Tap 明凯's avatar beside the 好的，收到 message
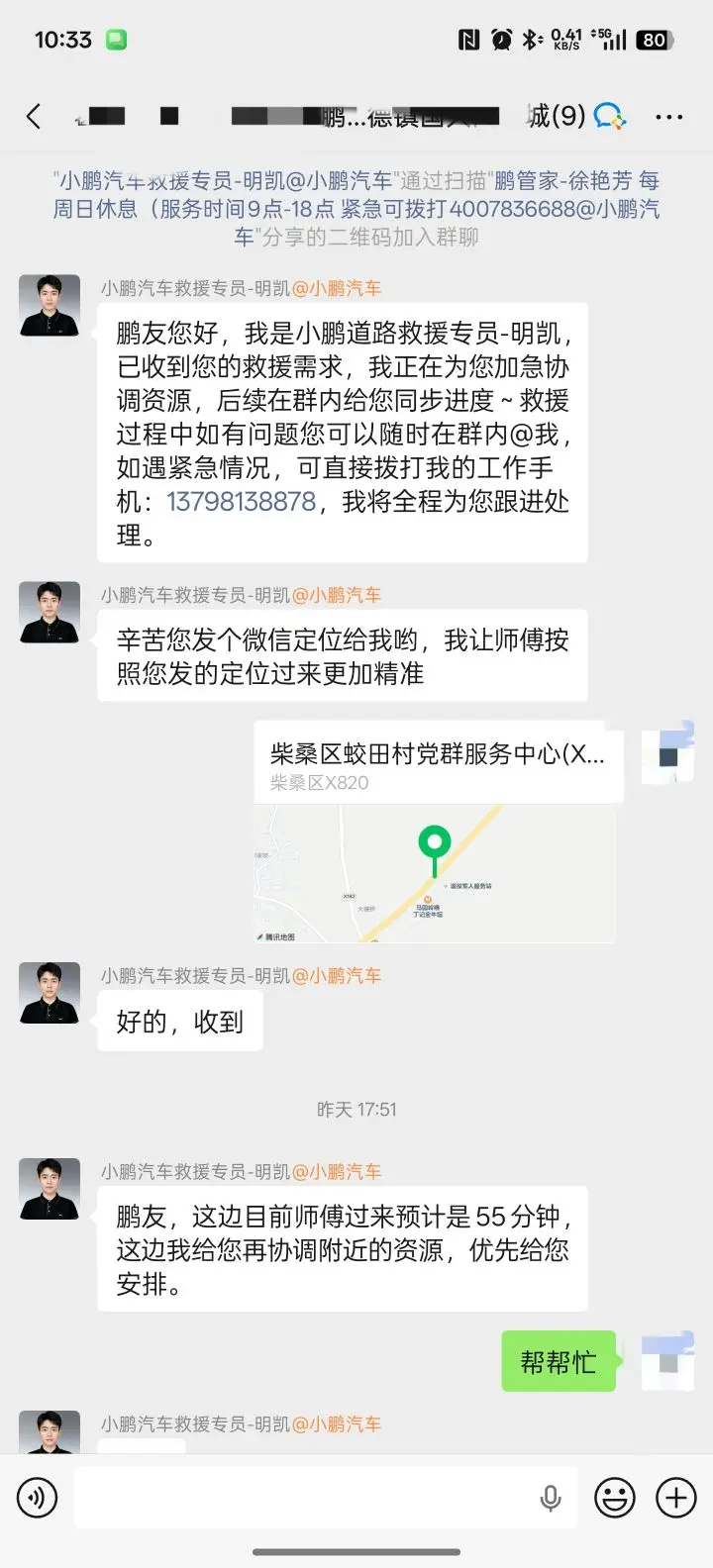The image size is (713, 1568). (50, 993)
